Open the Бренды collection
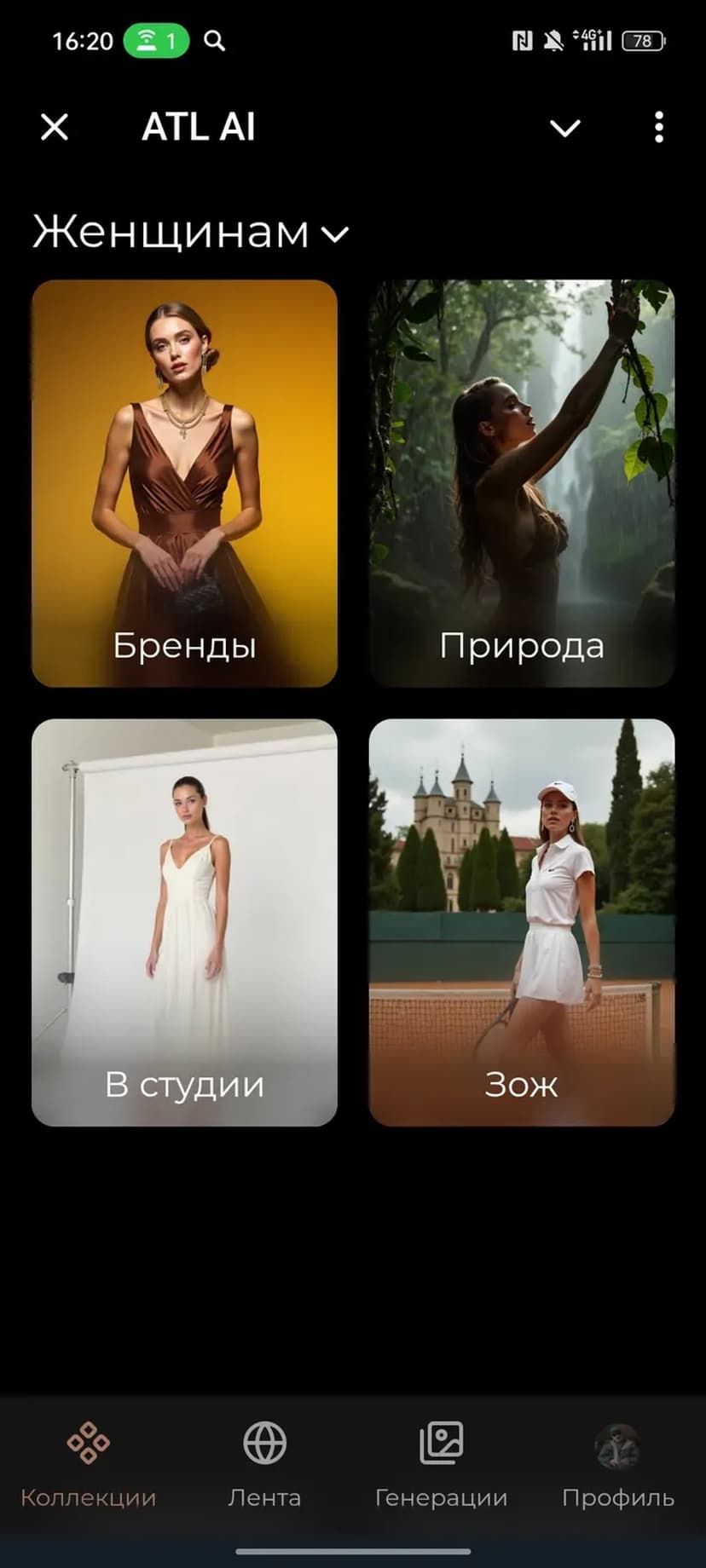Viewport: 706px width, 1568px height. pyautogui.click(x=184, y=483)
